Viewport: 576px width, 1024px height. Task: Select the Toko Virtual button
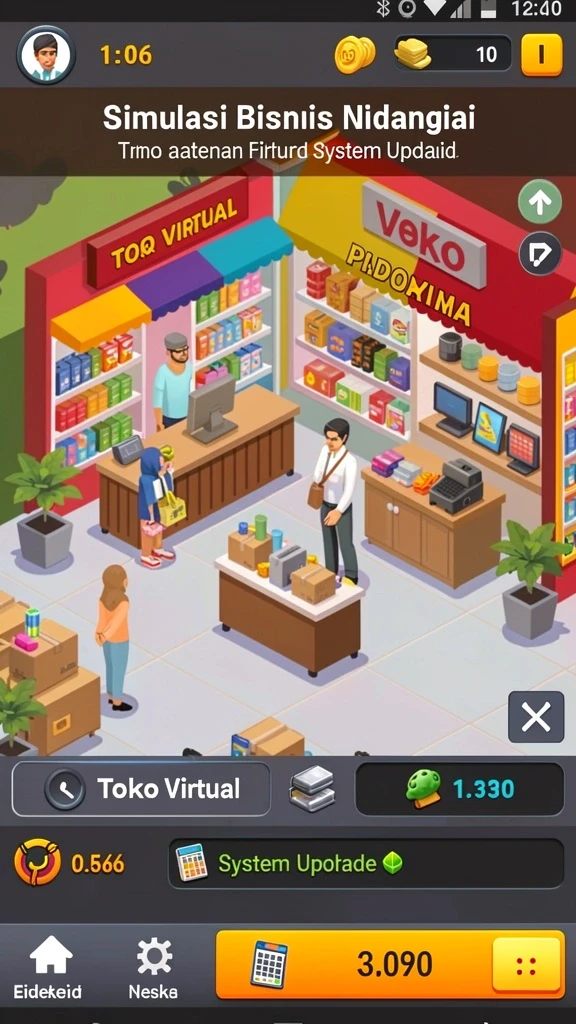[x=141, y=789]
